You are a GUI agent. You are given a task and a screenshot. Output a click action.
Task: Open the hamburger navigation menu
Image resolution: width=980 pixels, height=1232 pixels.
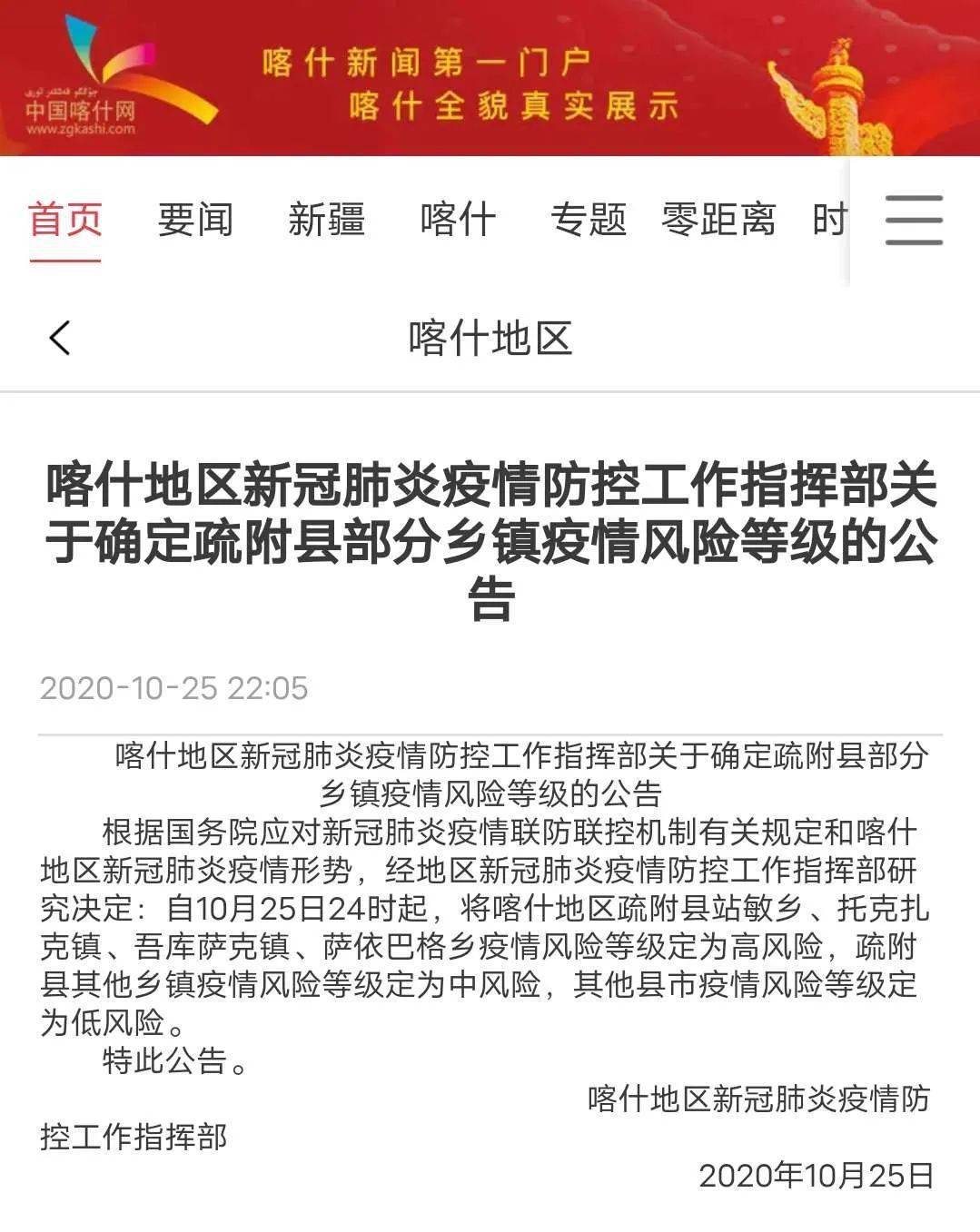tap(914, 220)
